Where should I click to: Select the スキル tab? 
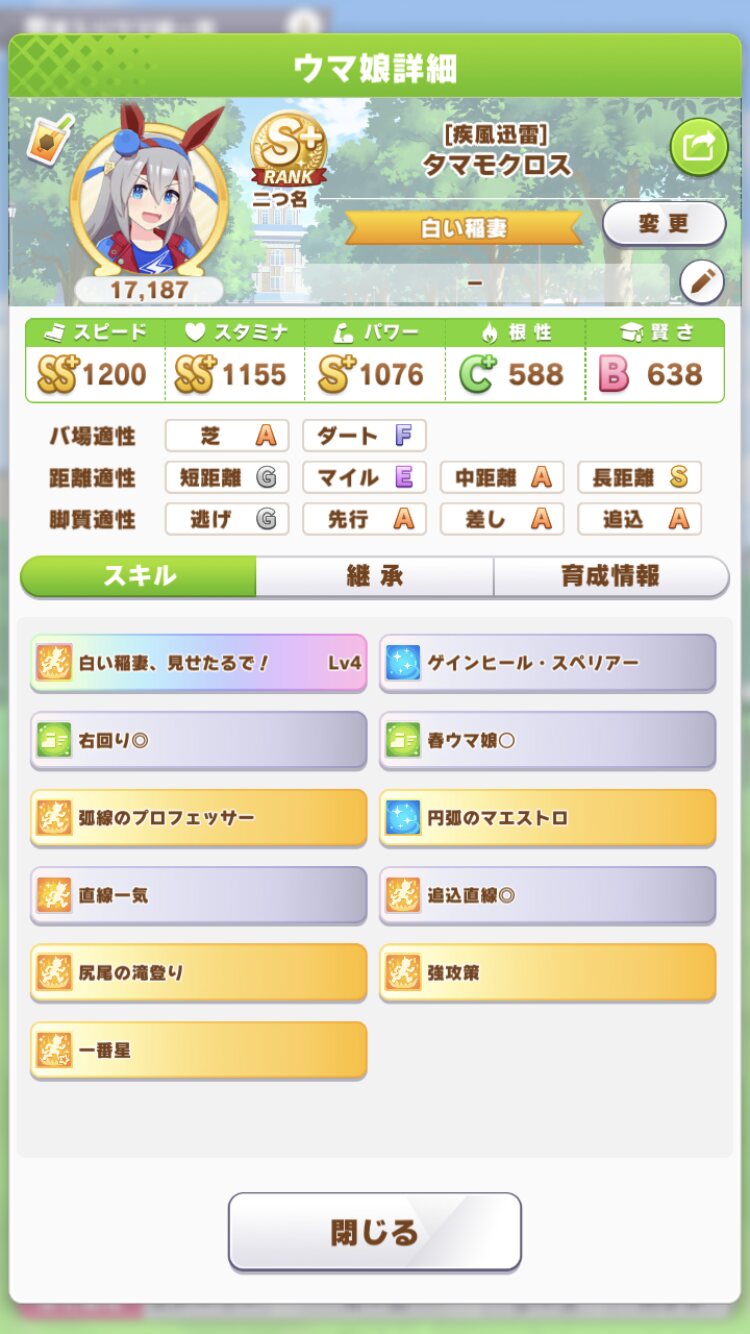point(139,576)
